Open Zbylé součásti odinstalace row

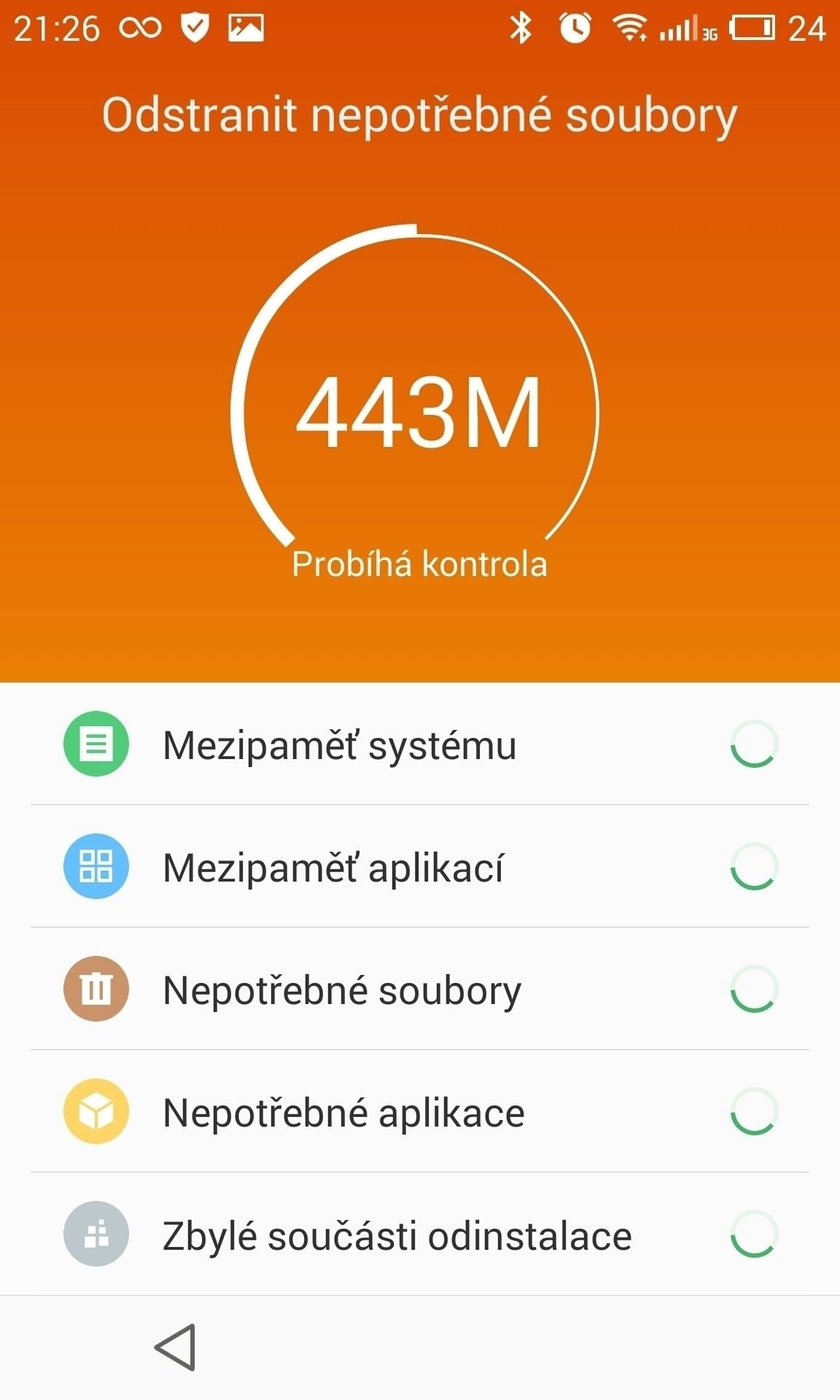(420, 1234)
